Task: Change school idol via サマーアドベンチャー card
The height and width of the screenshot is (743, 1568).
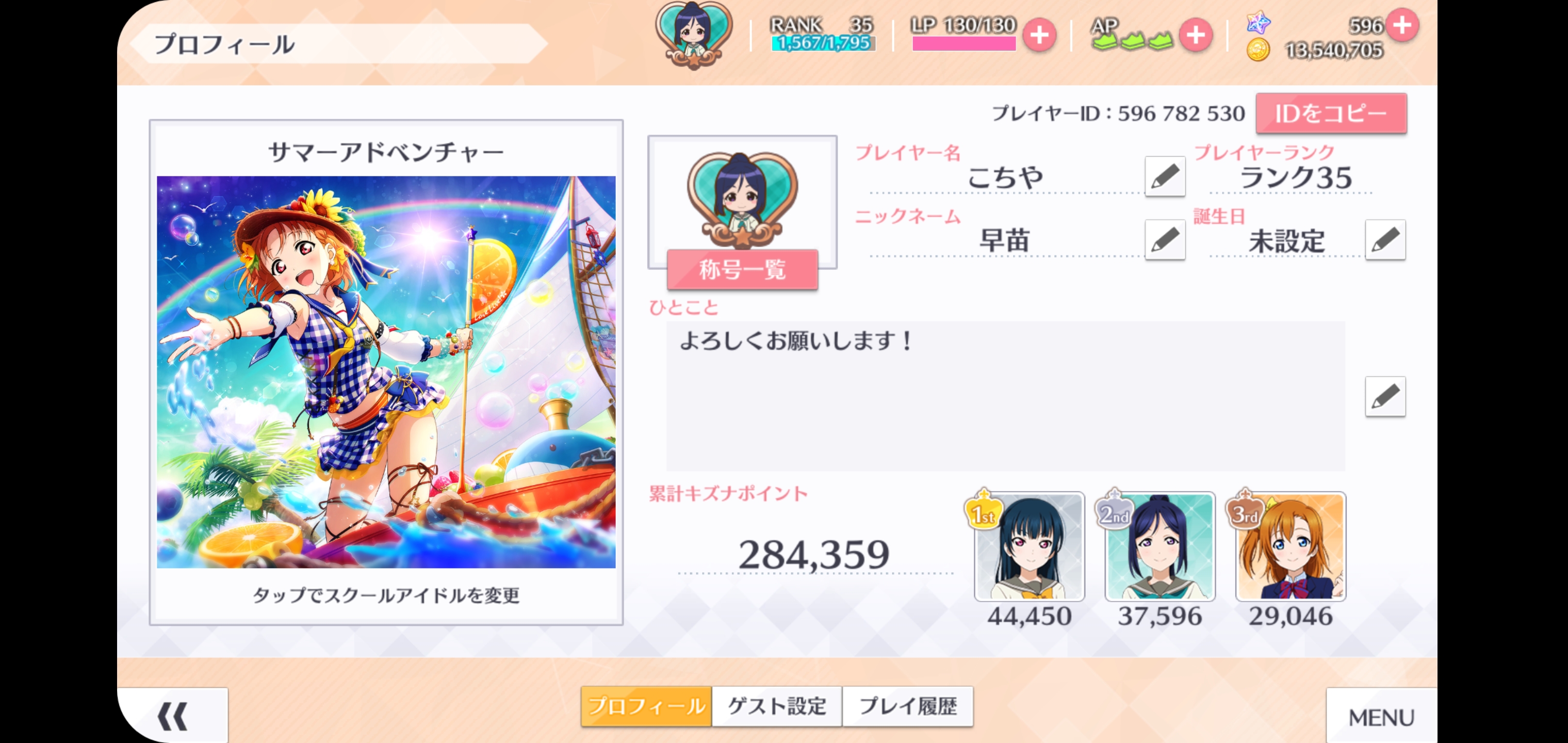Action: point(386,372)
